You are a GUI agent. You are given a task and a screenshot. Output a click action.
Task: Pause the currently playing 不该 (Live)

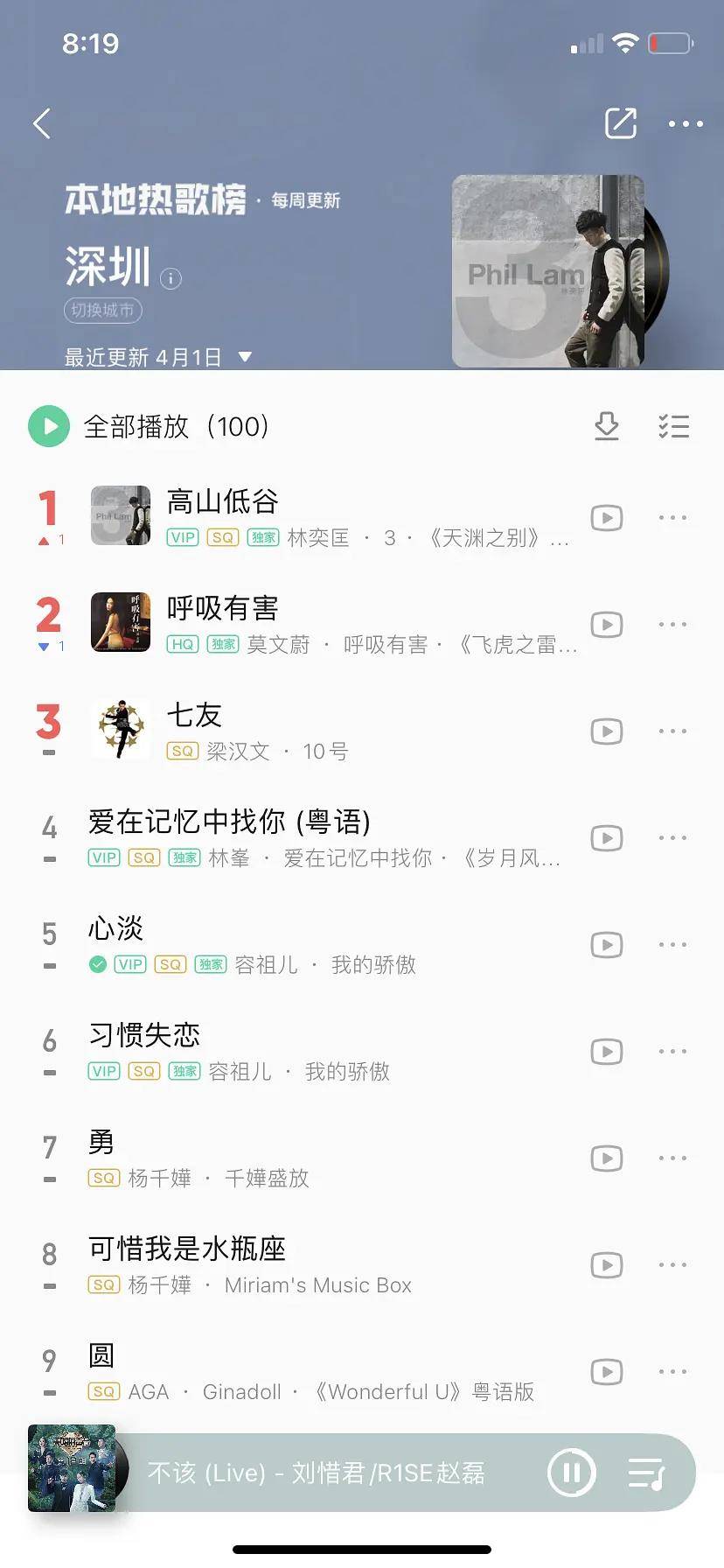coord(571,1473)
